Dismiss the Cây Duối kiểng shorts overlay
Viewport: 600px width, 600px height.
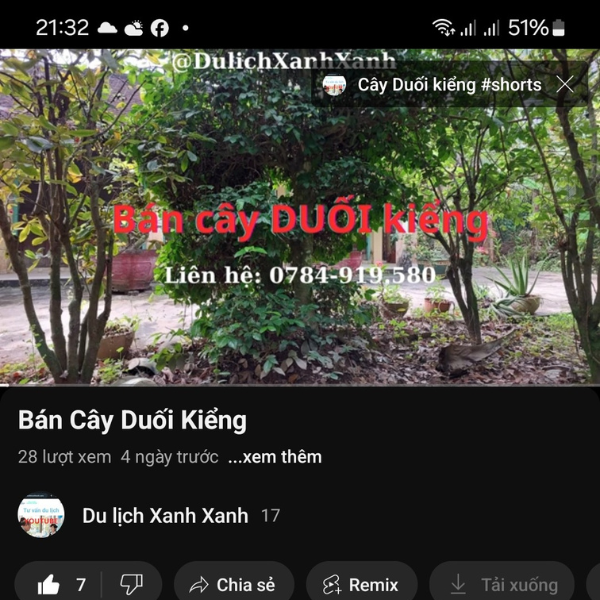click(565, 85)
